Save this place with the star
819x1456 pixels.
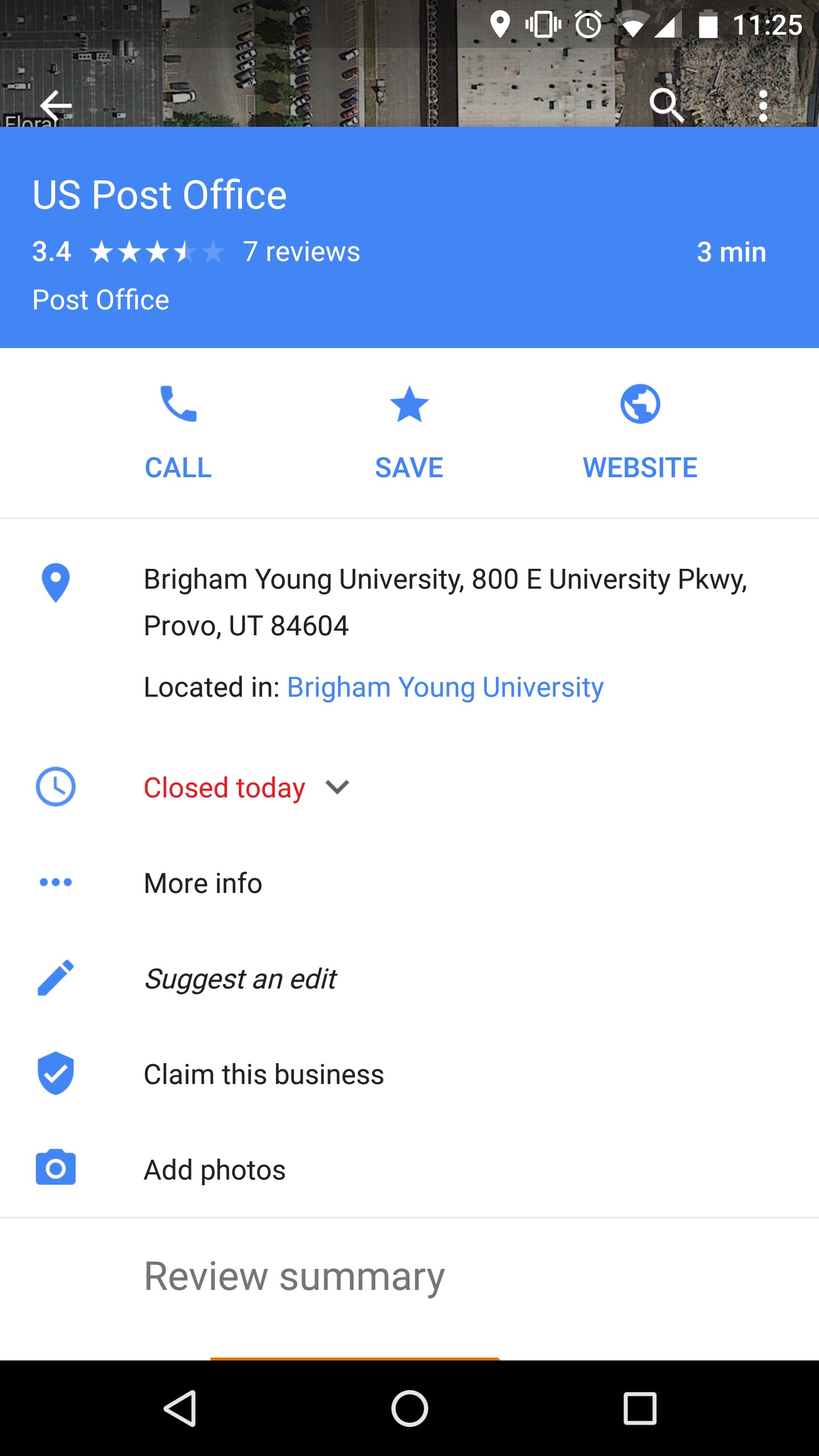409,432
